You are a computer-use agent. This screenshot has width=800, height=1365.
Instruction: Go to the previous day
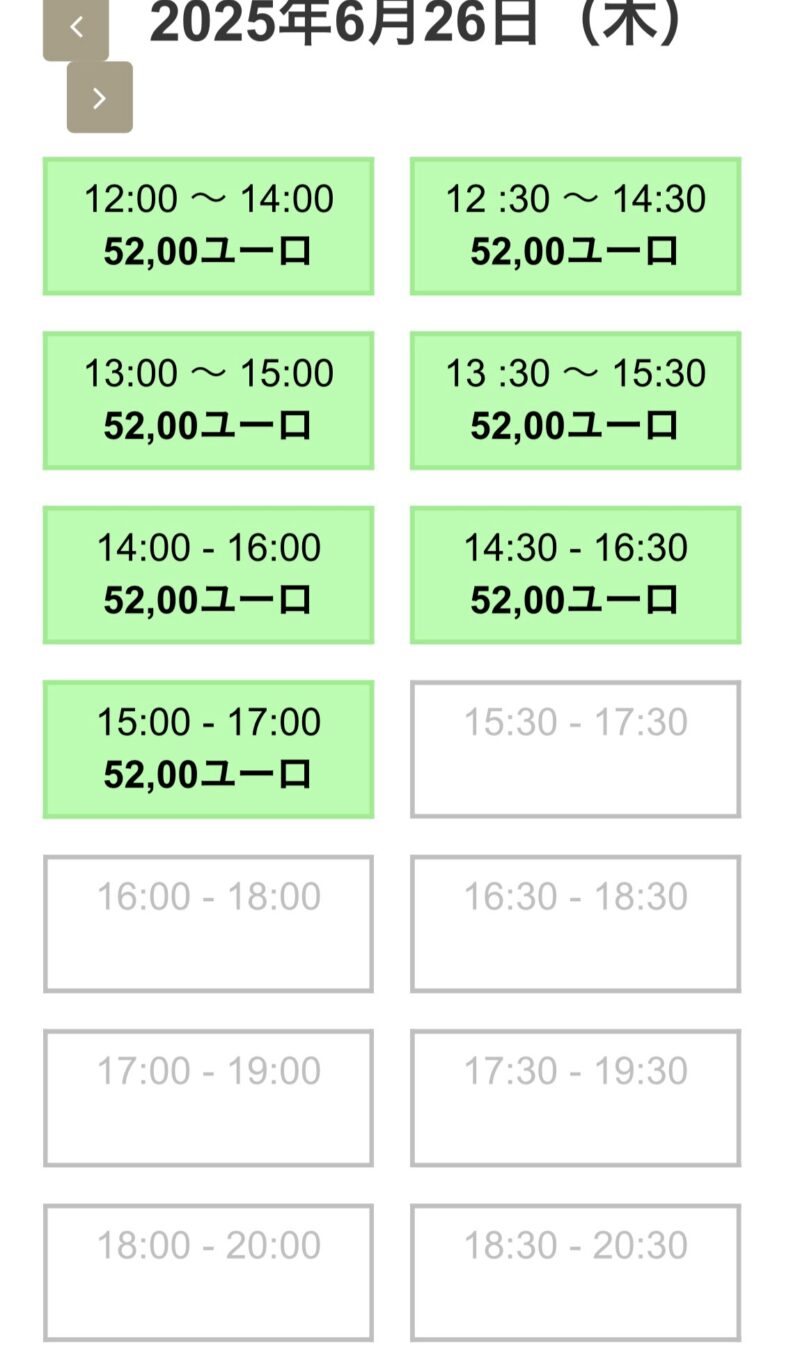tap(76, 30)
